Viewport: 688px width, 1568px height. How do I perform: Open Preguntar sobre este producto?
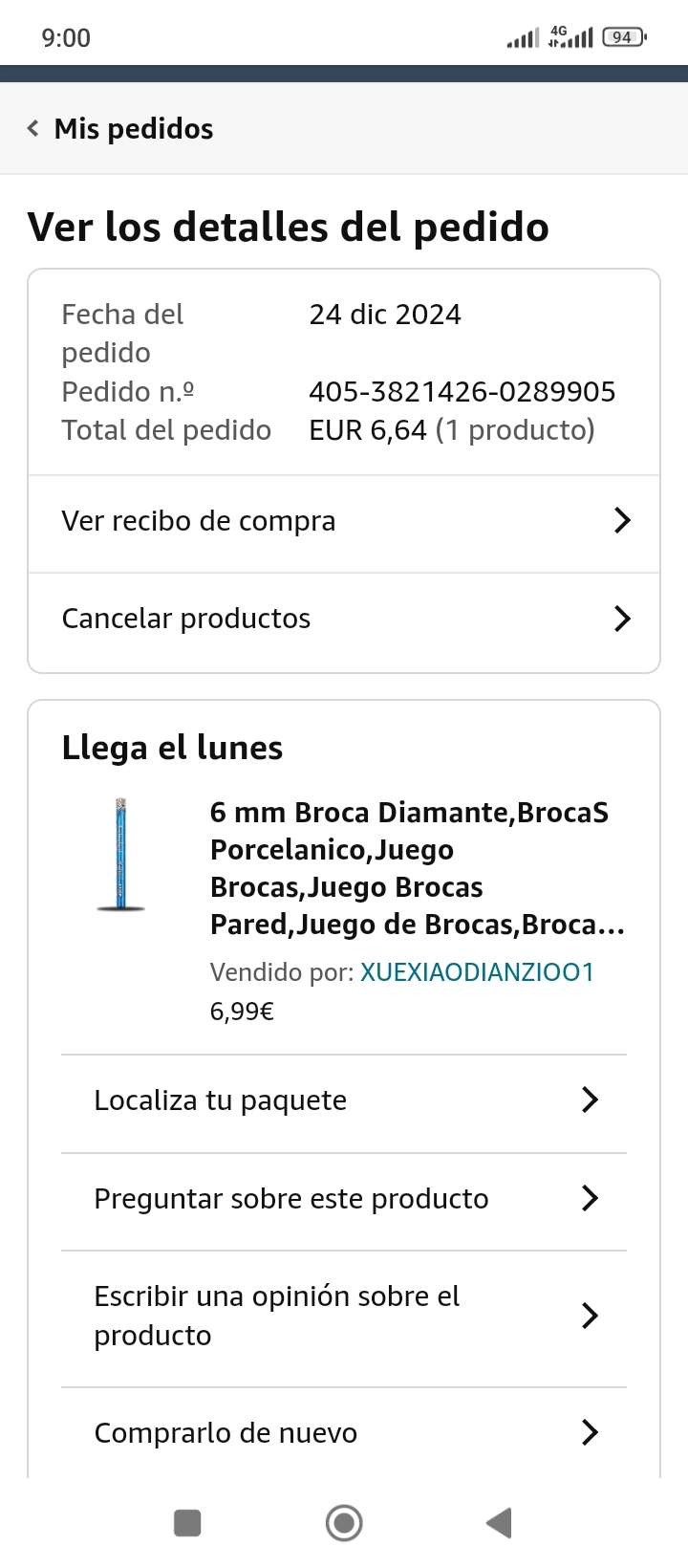[344, 1199]
